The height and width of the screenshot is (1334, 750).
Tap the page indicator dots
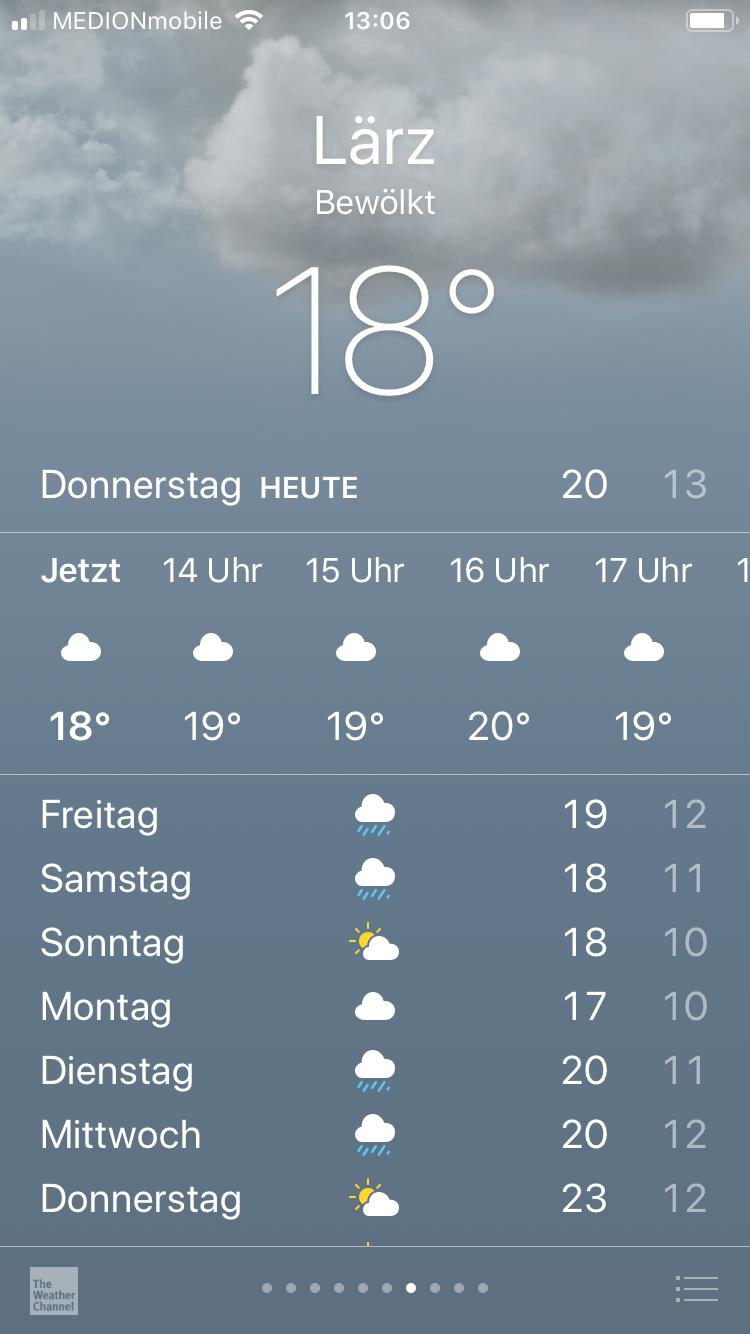[375, 1288]
